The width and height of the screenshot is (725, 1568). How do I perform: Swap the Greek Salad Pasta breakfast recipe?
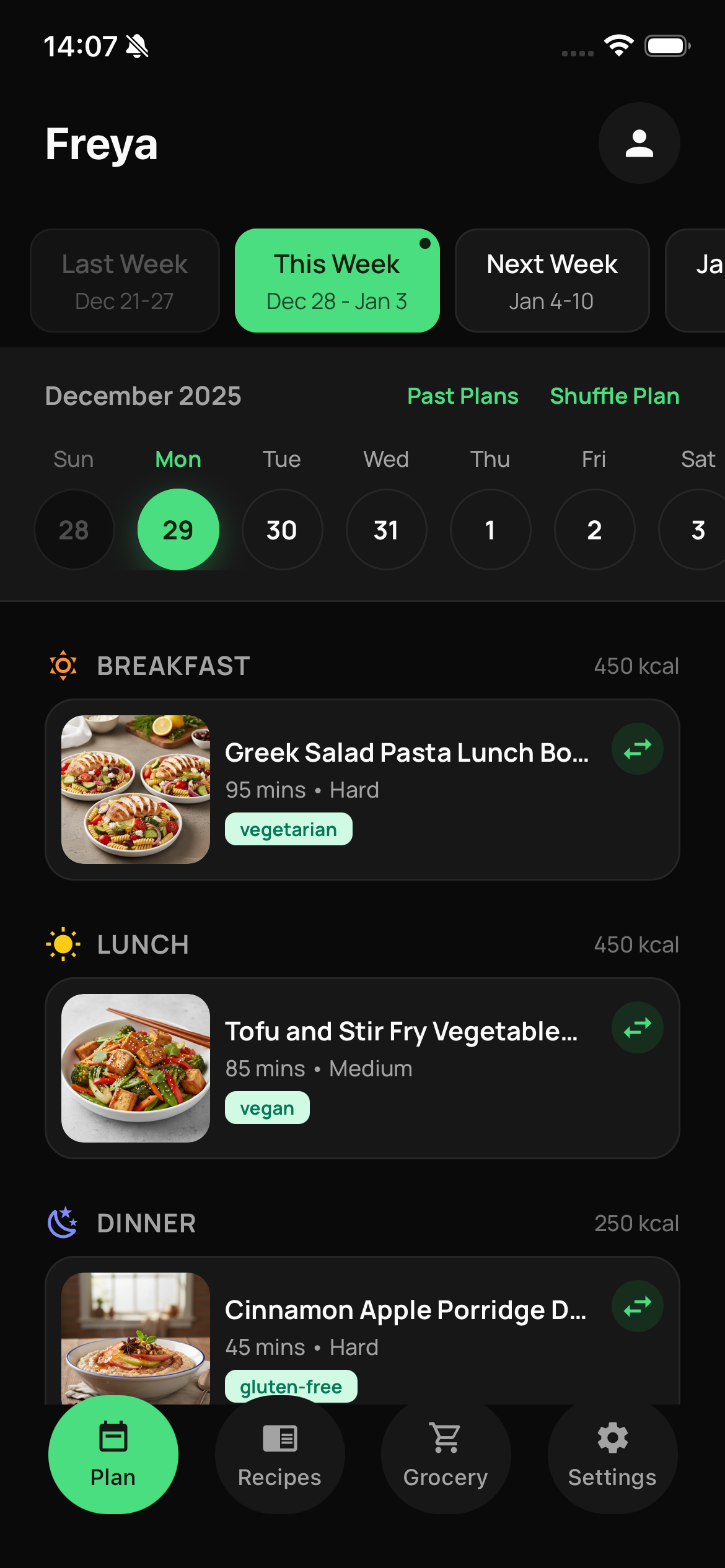pyautogui.click(x=637, y=749)
